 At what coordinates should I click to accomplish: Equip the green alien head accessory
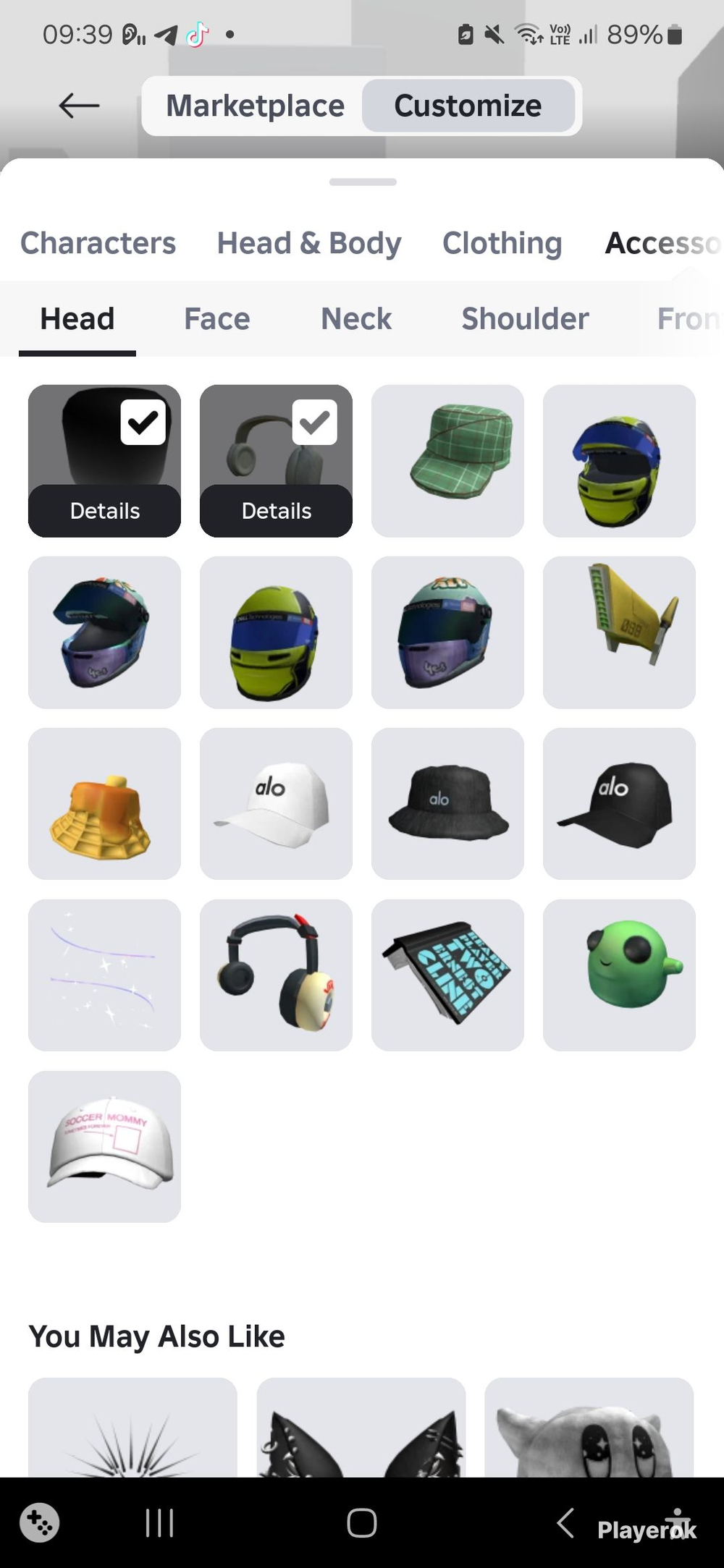619,975
